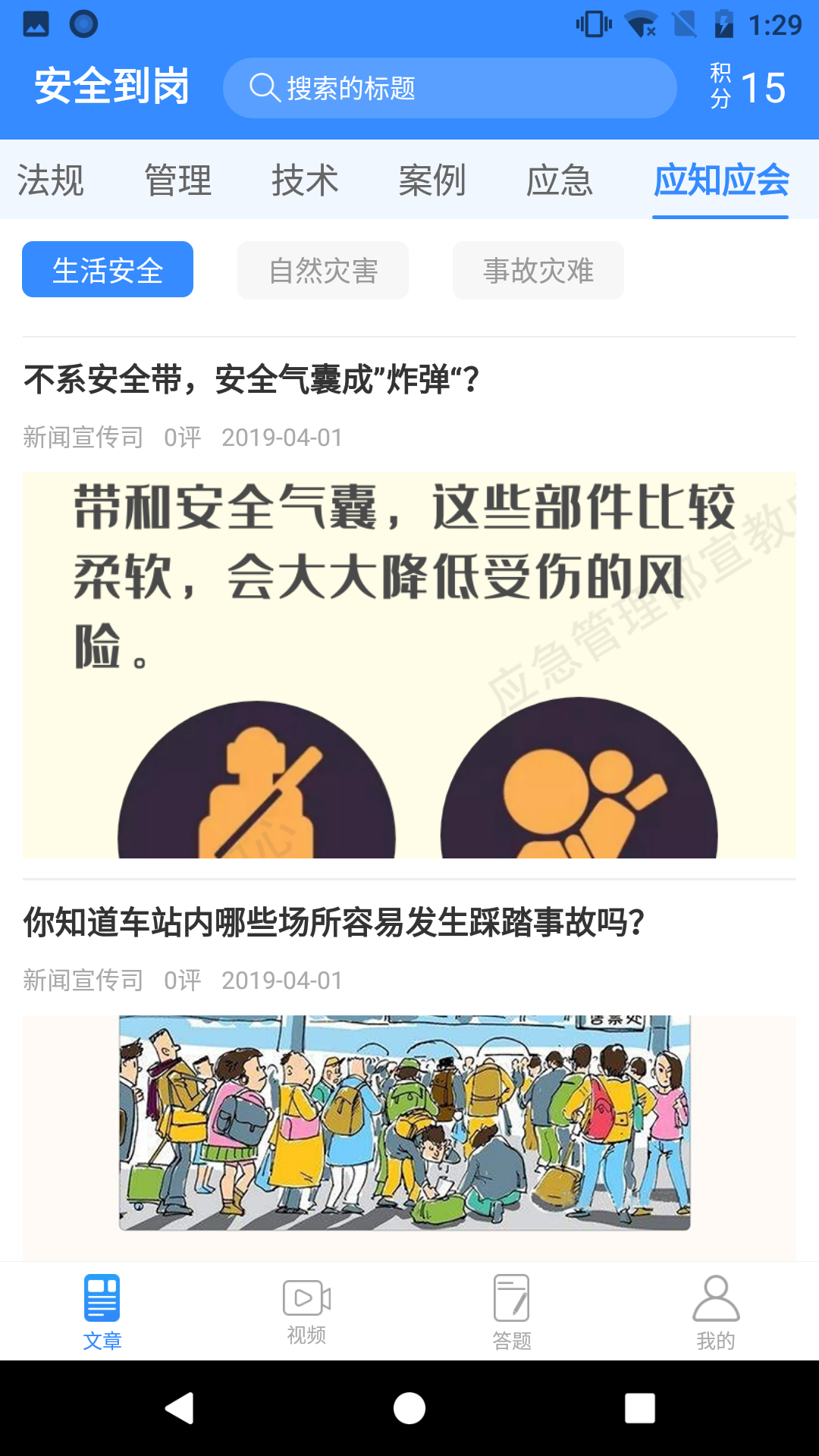
Task: Tap the system back button
Action: tap(180, 1409)
